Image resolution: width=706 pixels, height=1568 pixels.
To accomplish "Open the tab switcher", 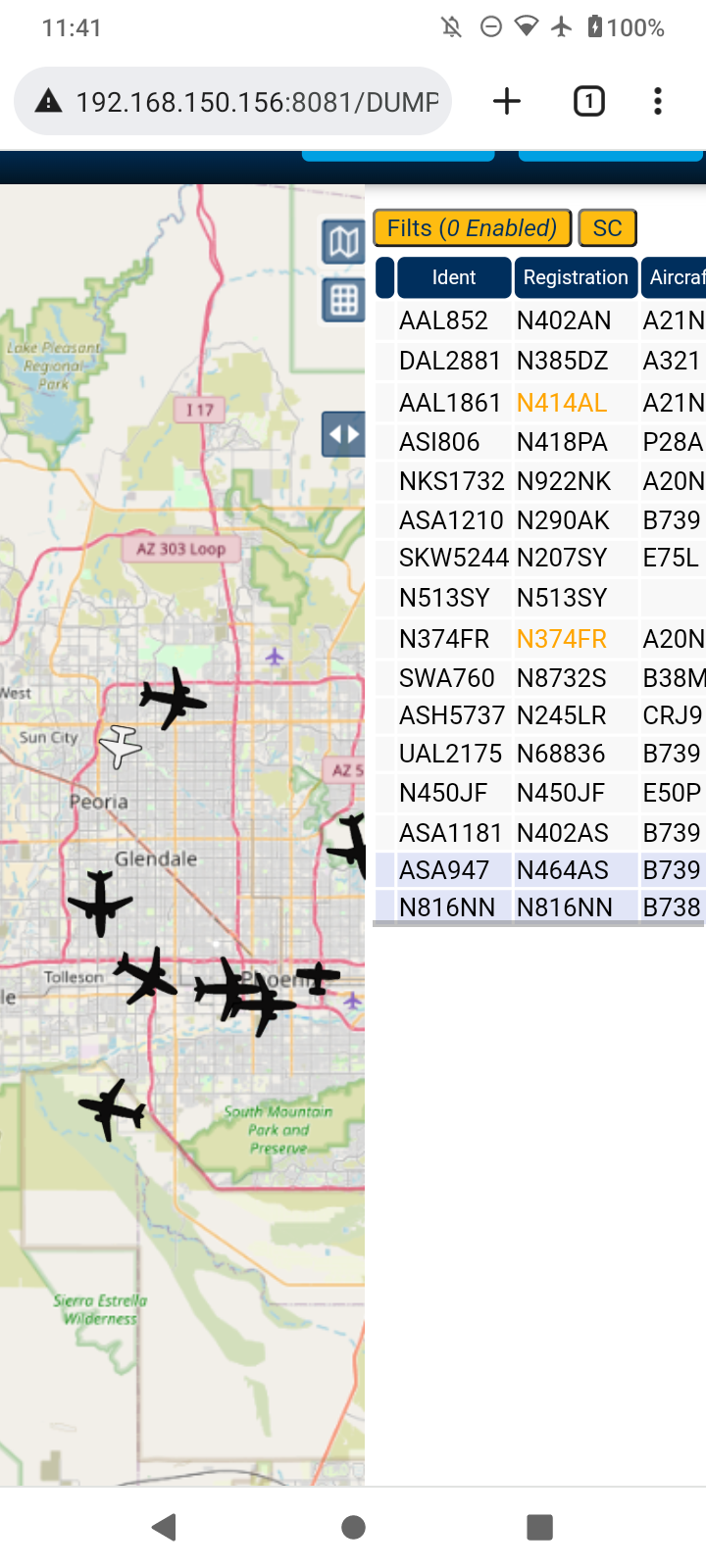I will click(x=588, y=101).
